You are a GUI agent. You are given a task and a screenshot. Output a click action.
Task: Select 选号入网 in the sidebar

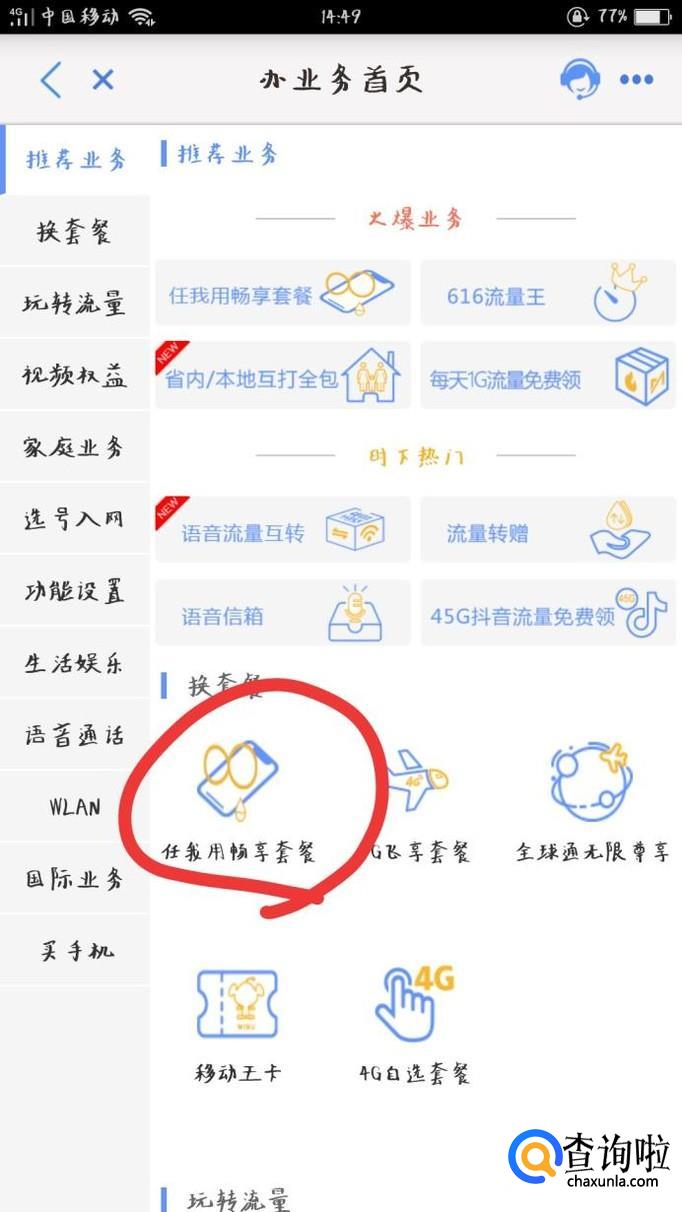coord(75,520)
